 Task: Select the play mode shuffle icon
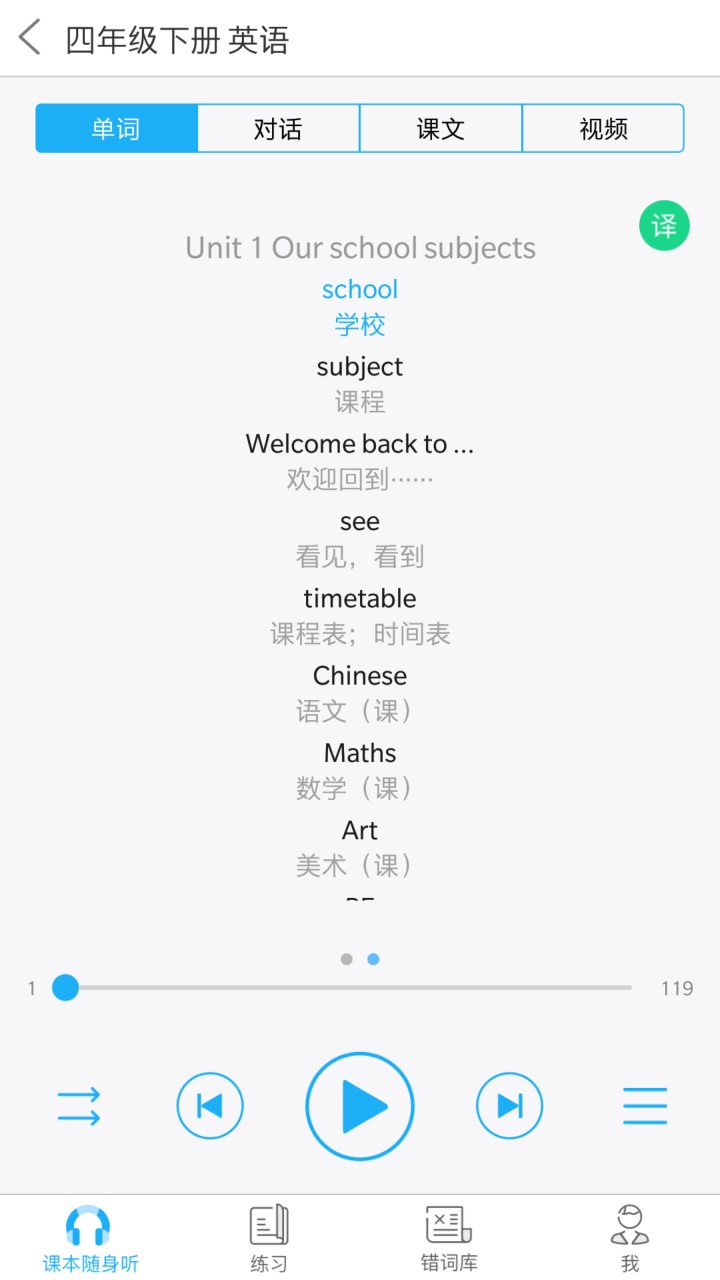[x=78, y=1105]
